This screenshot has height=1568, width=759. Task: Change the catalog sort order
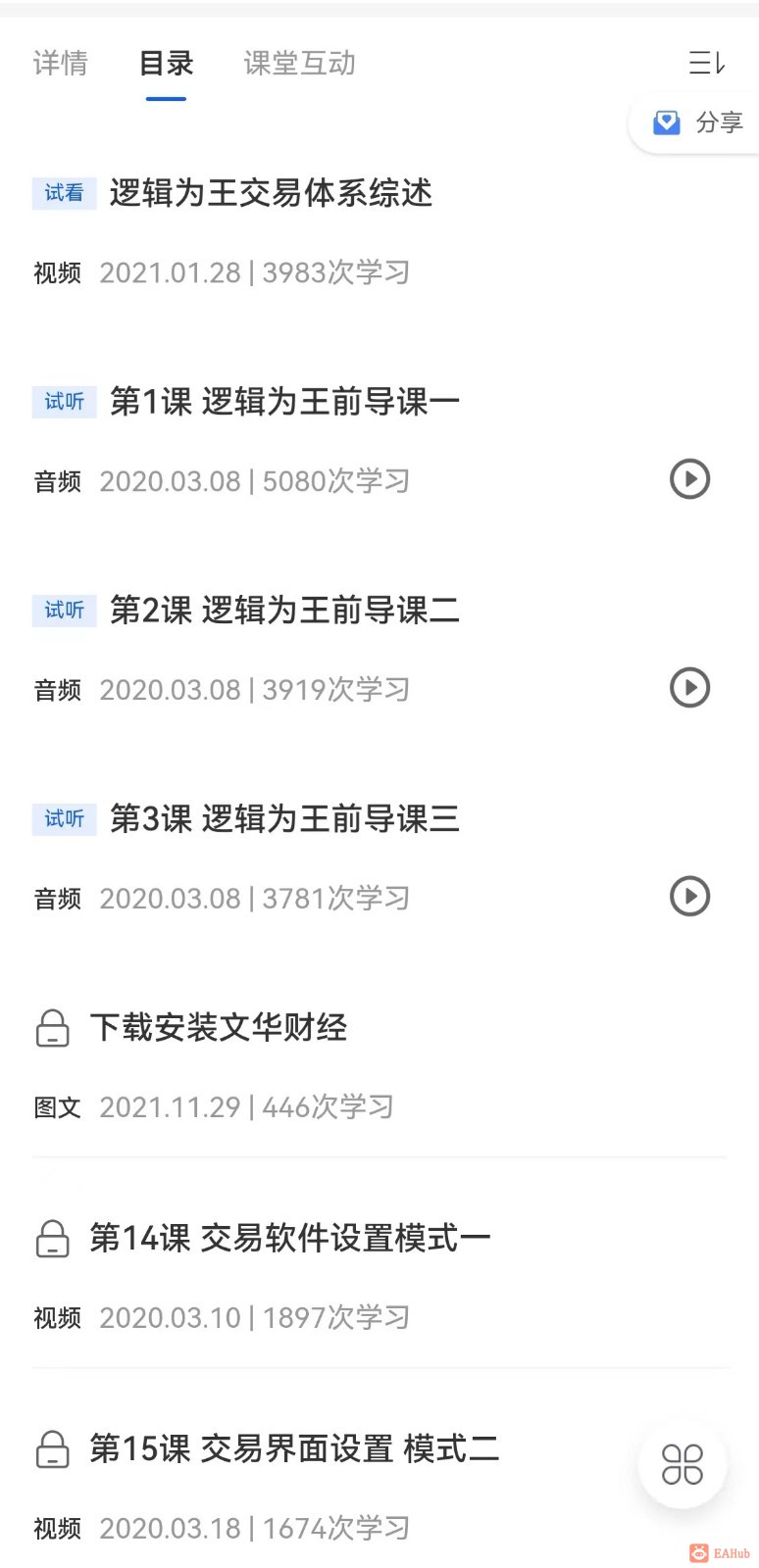pos(706,64)
